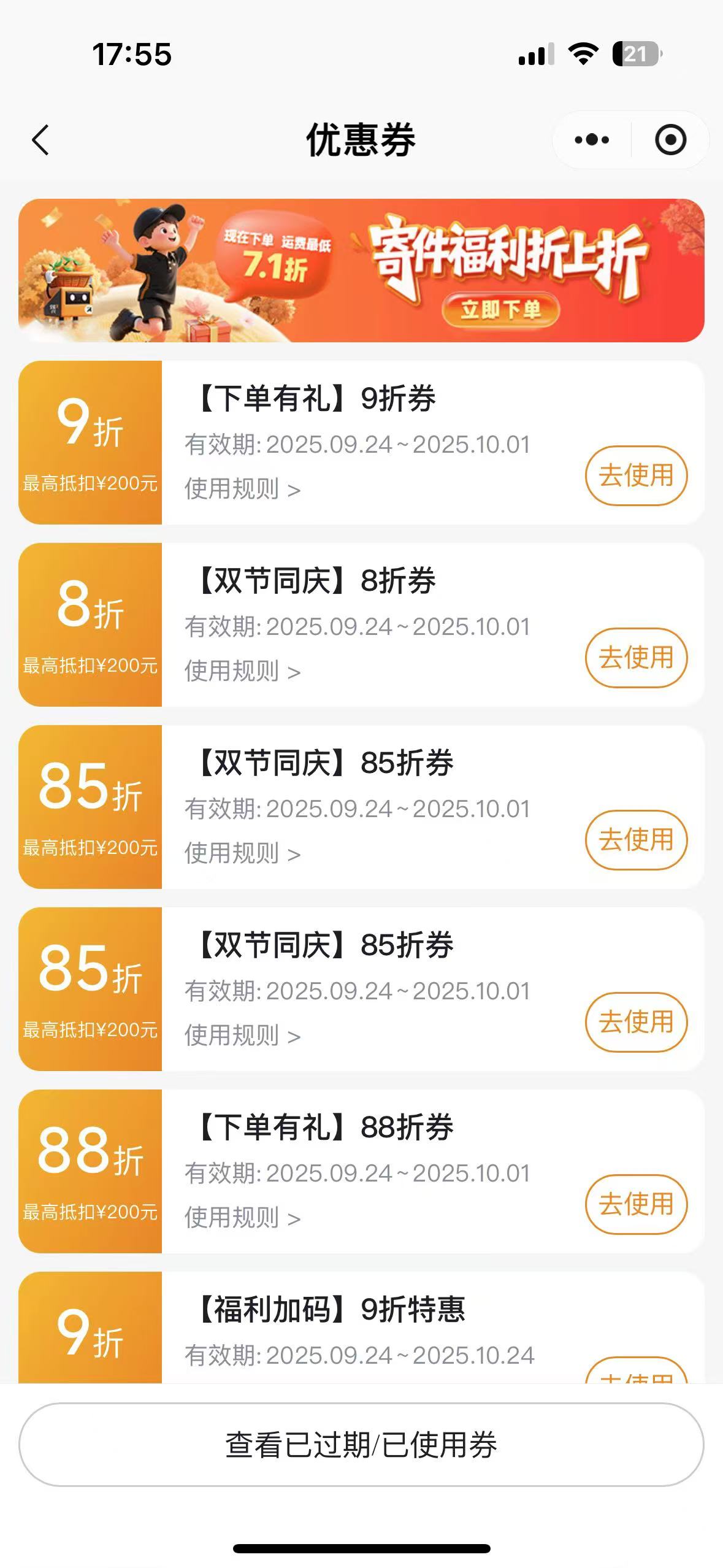723x1568 pixels.
Task: Check 使用规则 under the 【下单有礼】88折券
Action: [x=243, y=1218]
